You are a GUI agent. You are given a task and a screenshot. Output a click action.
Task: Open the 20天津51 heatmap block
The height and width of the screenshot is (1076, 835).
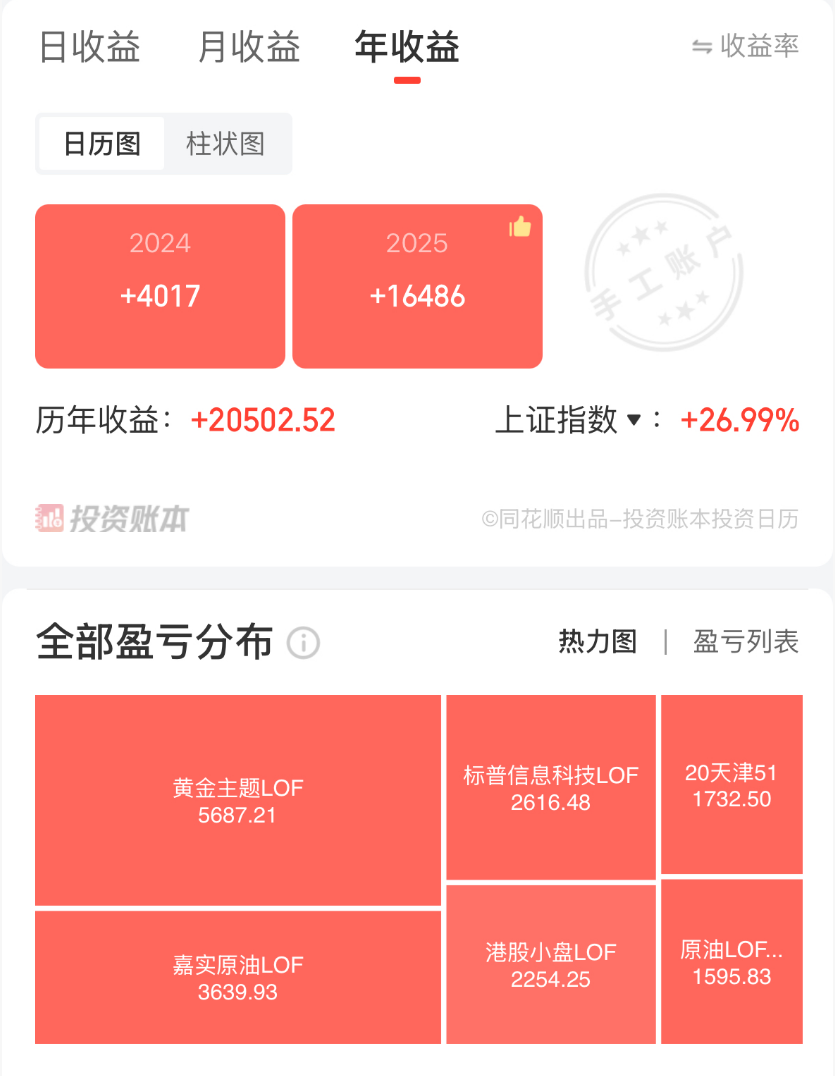tap(731, 786)
